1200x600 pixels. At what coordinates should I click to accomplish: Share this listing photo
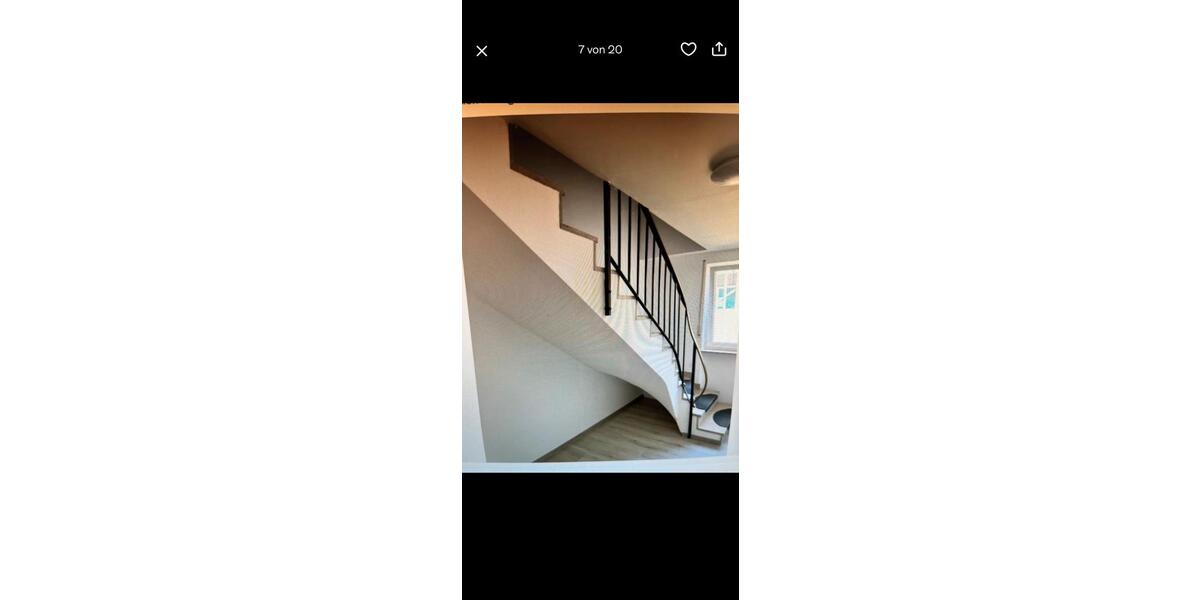pos(719,49)
